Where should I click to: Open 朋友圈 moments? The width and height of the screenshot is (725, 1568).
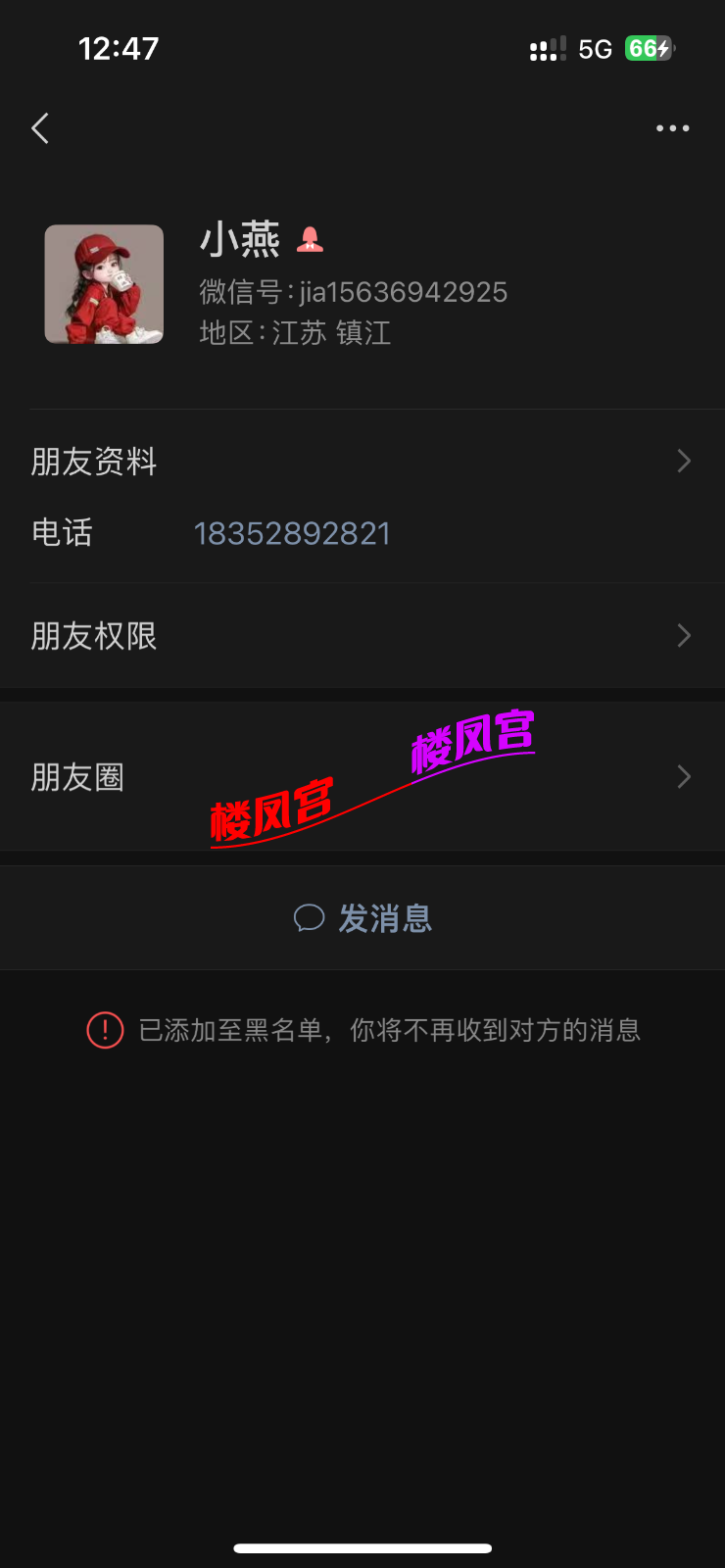(x=362, y=777)
